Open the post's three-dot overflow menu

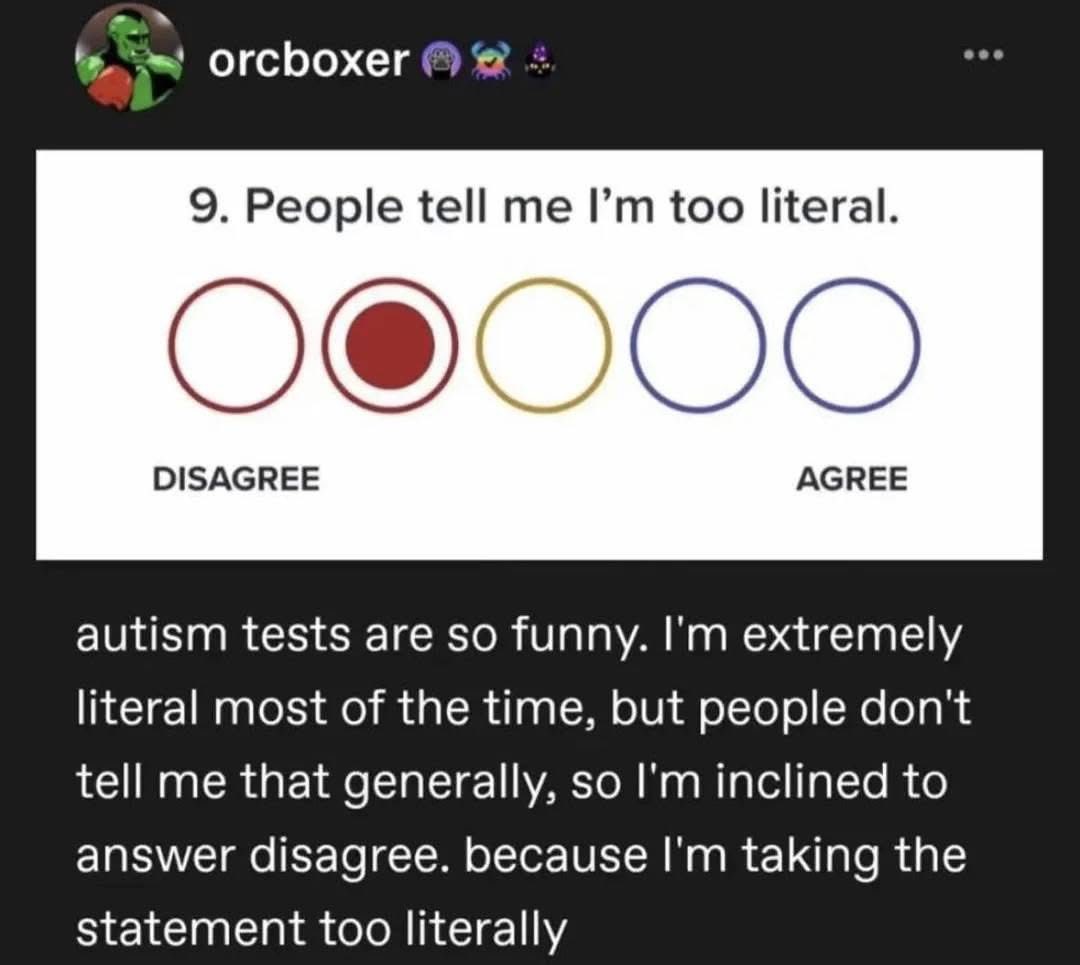point(984,56)
